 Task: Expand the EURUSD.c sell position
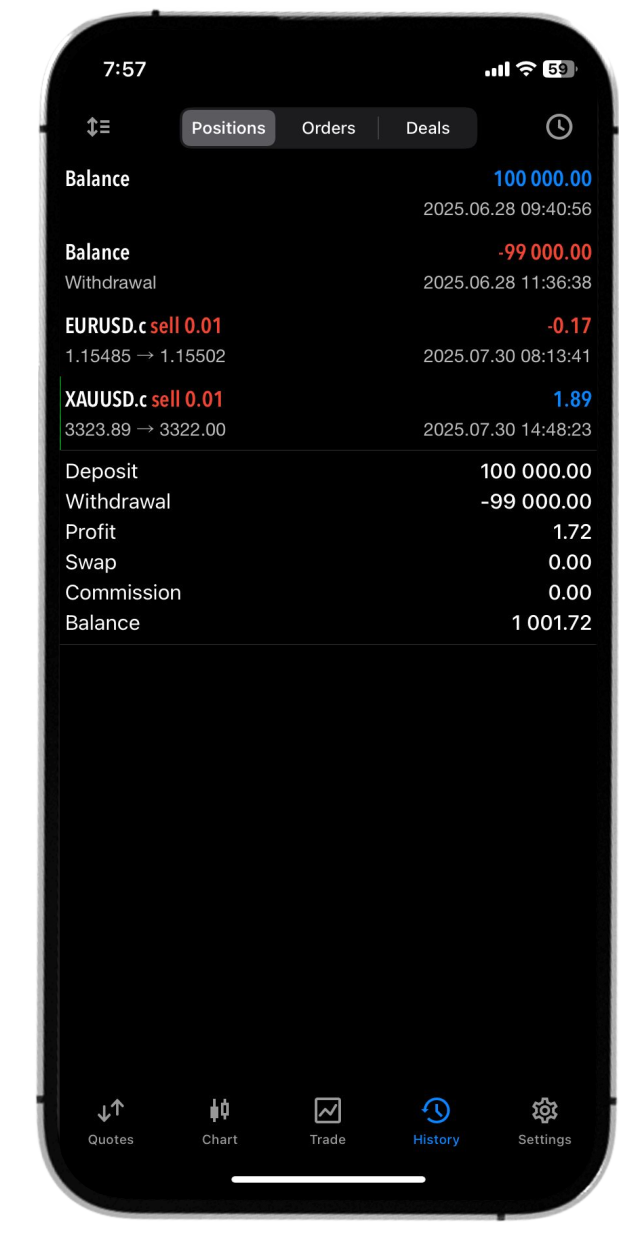(327, 340)
